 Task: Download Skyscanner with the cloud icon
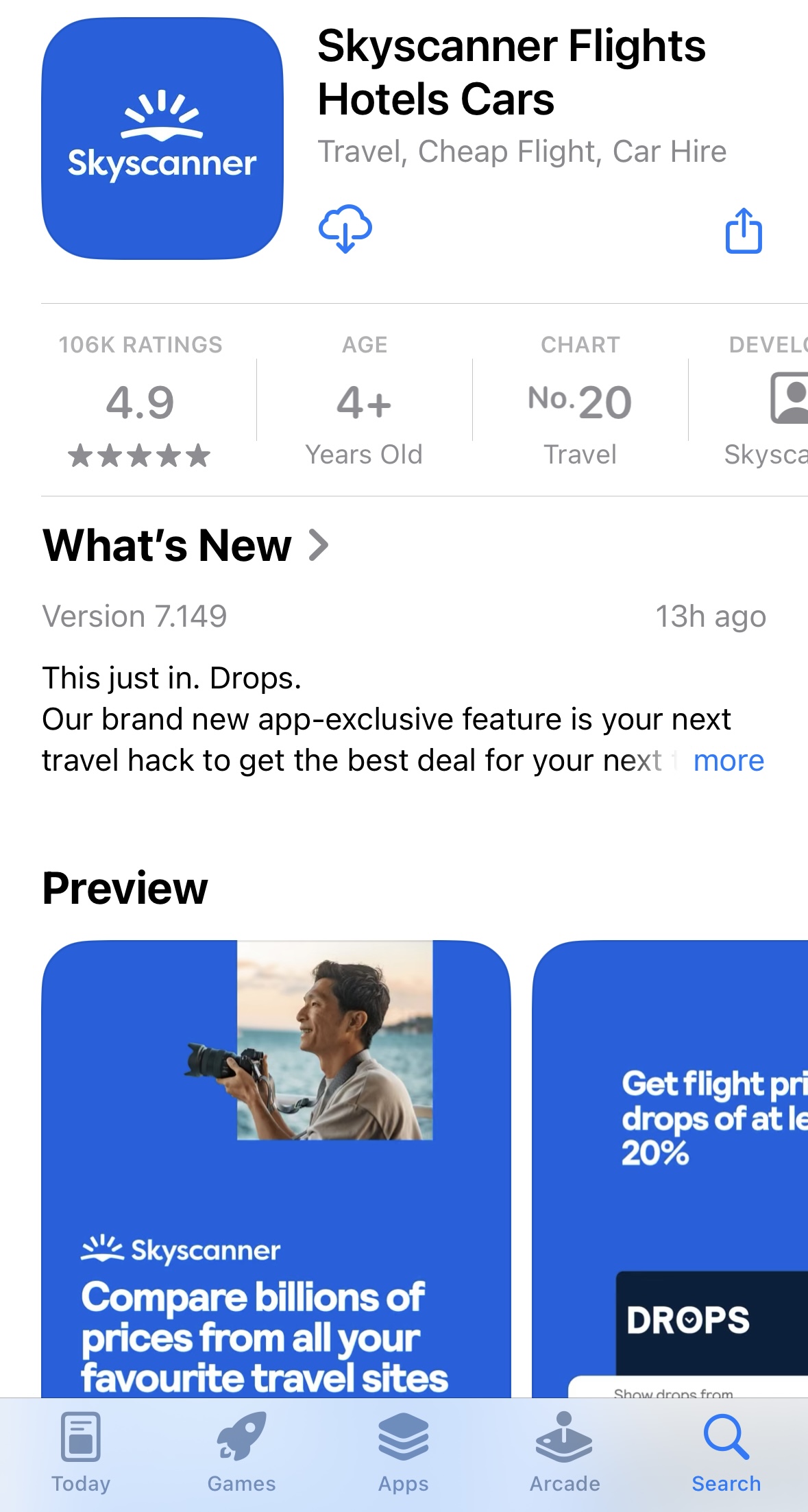345,229
